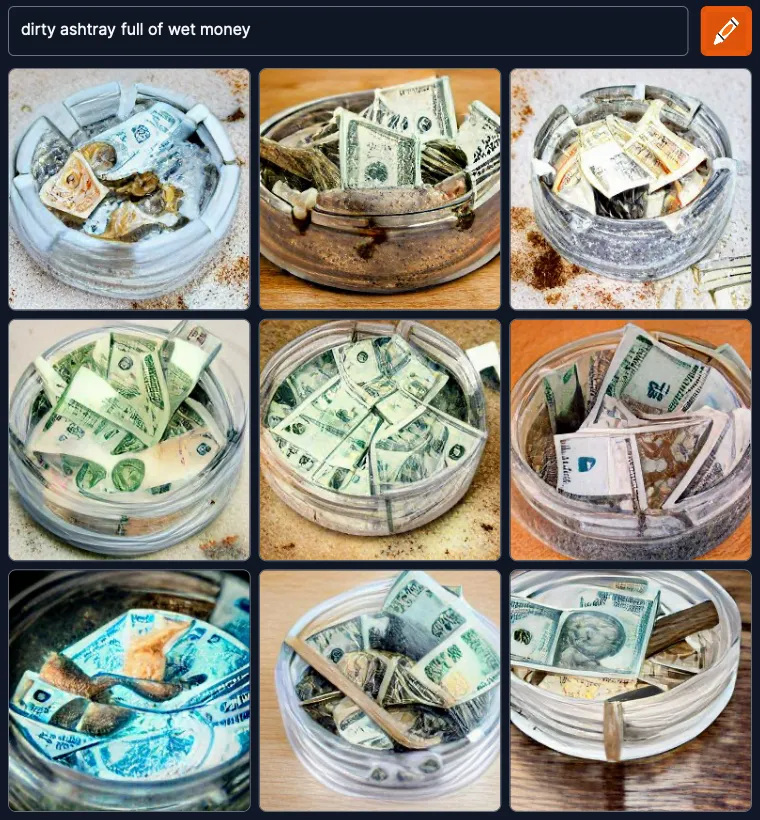
Task: Open the ashtray image with long wooden stick
Action: (380, 690)
